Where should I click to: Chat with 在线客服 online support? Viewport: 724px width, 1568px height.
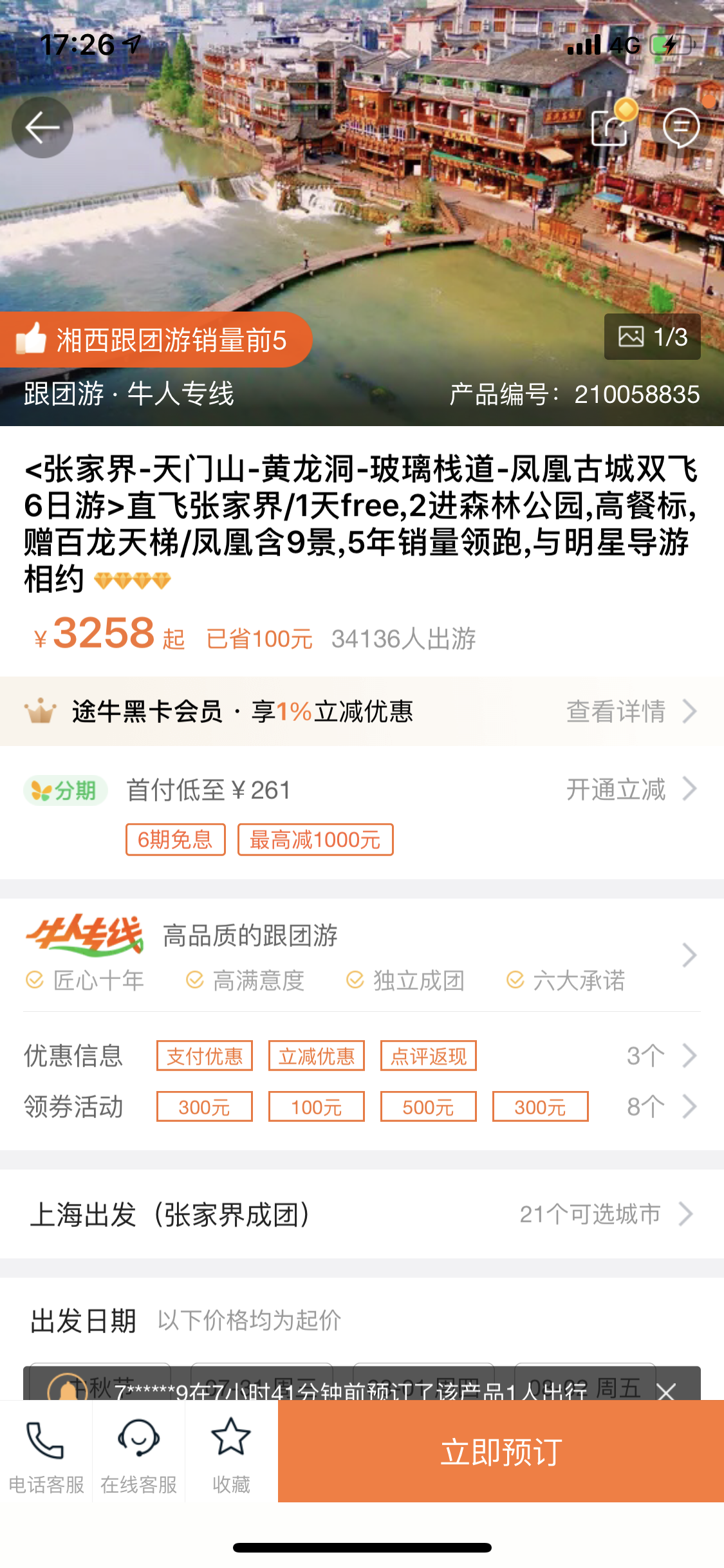(x=138, y=1453)
